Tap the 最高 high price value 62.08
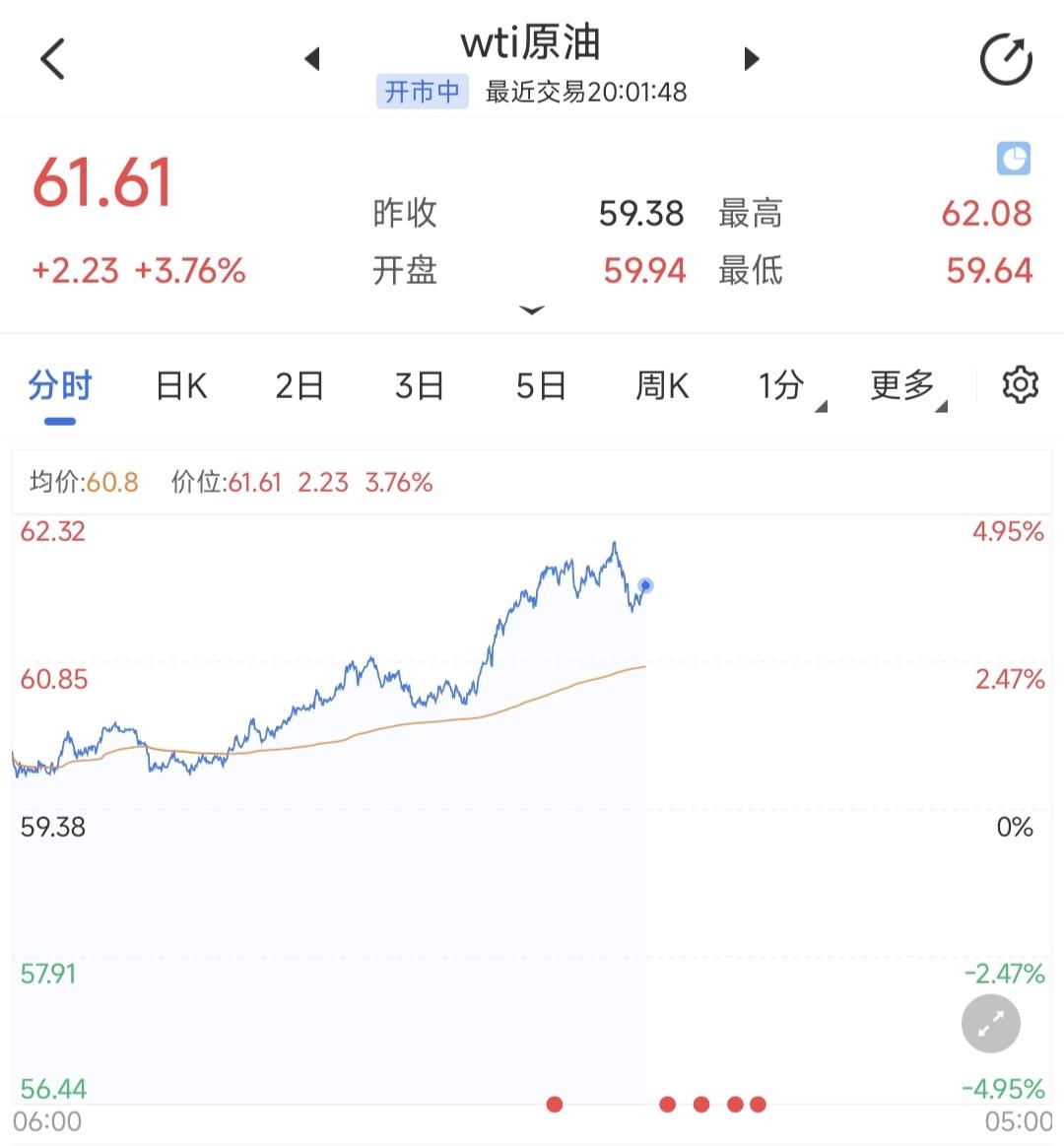Viewport: 1064px width, 1146px height. (x=987, y=213)
